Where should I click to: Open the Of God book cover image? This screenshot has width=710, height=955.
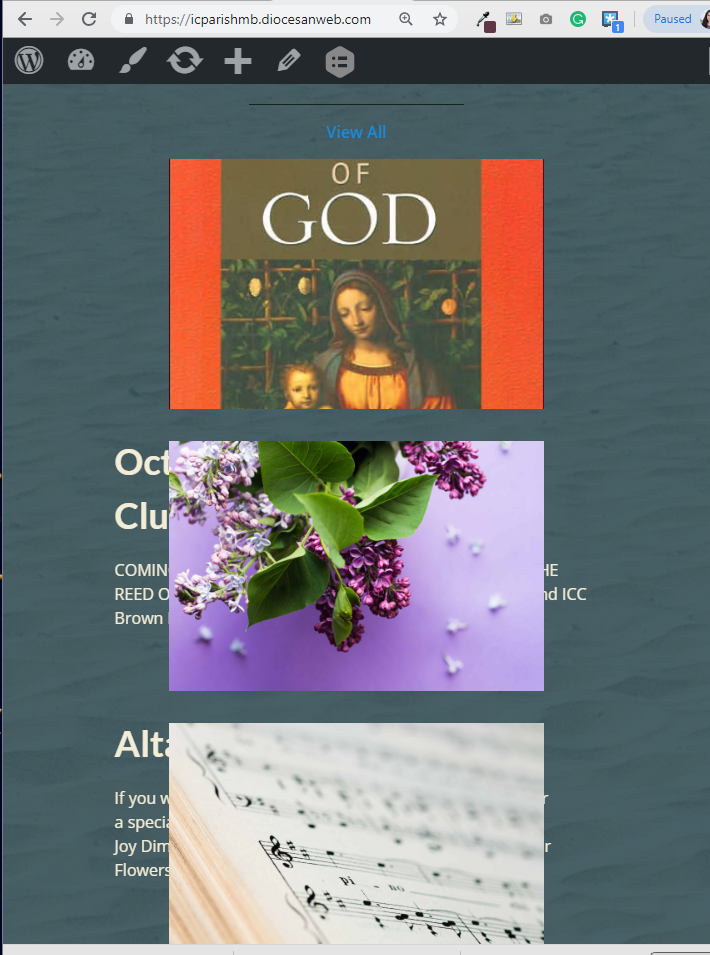(x=356, y=284)
